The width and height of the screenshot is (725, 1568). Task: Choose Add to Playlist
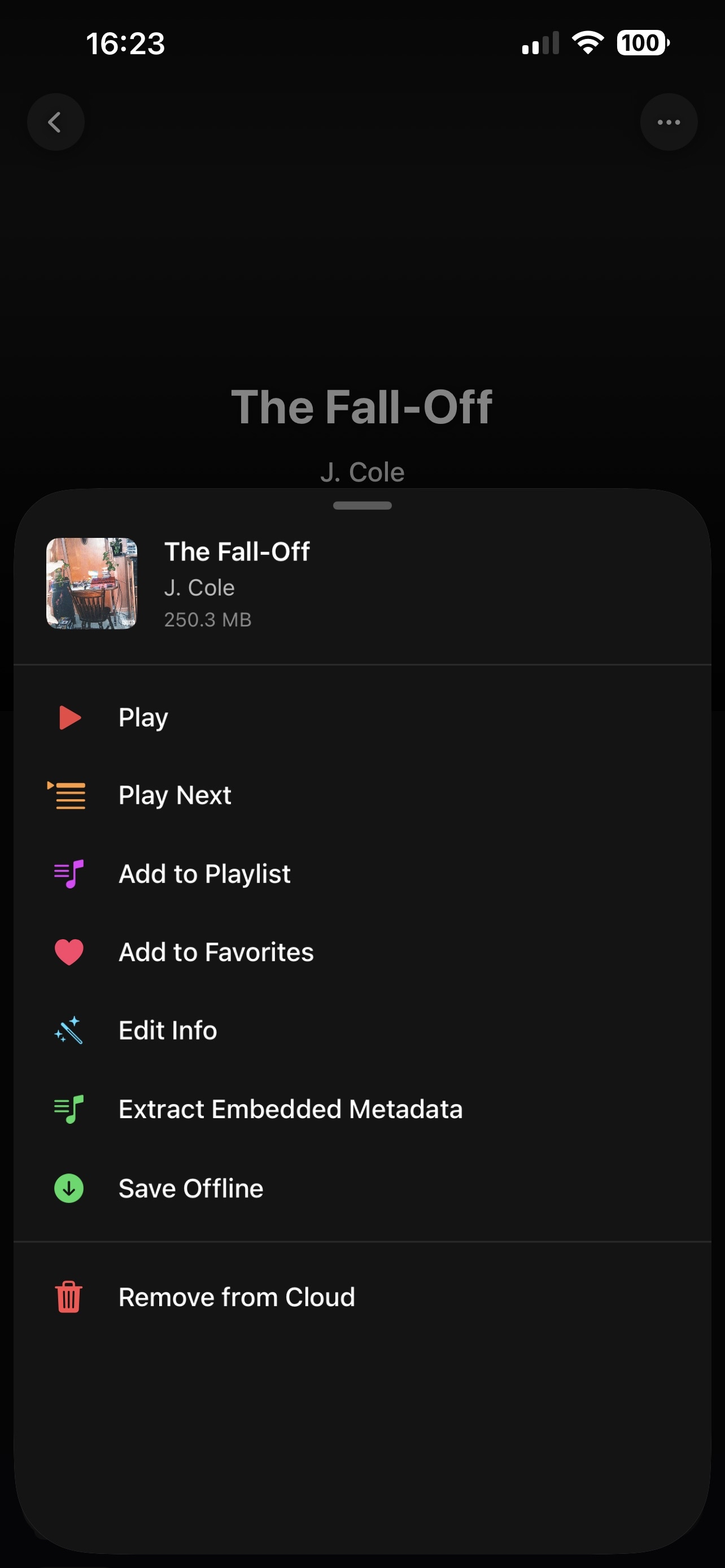coord(204,874)
